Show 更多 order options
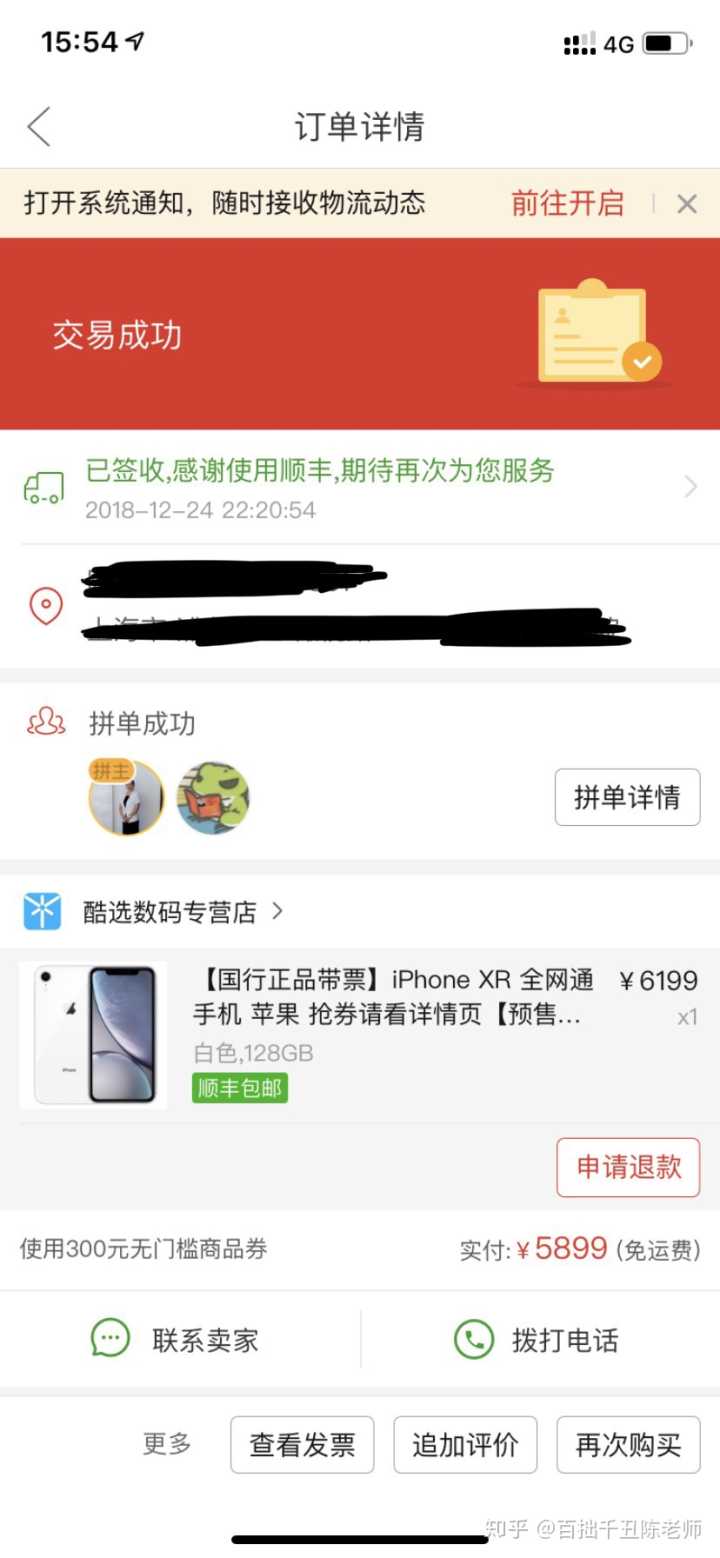Viewport: 720px width, 1558px height. (x=167, y=1444)
